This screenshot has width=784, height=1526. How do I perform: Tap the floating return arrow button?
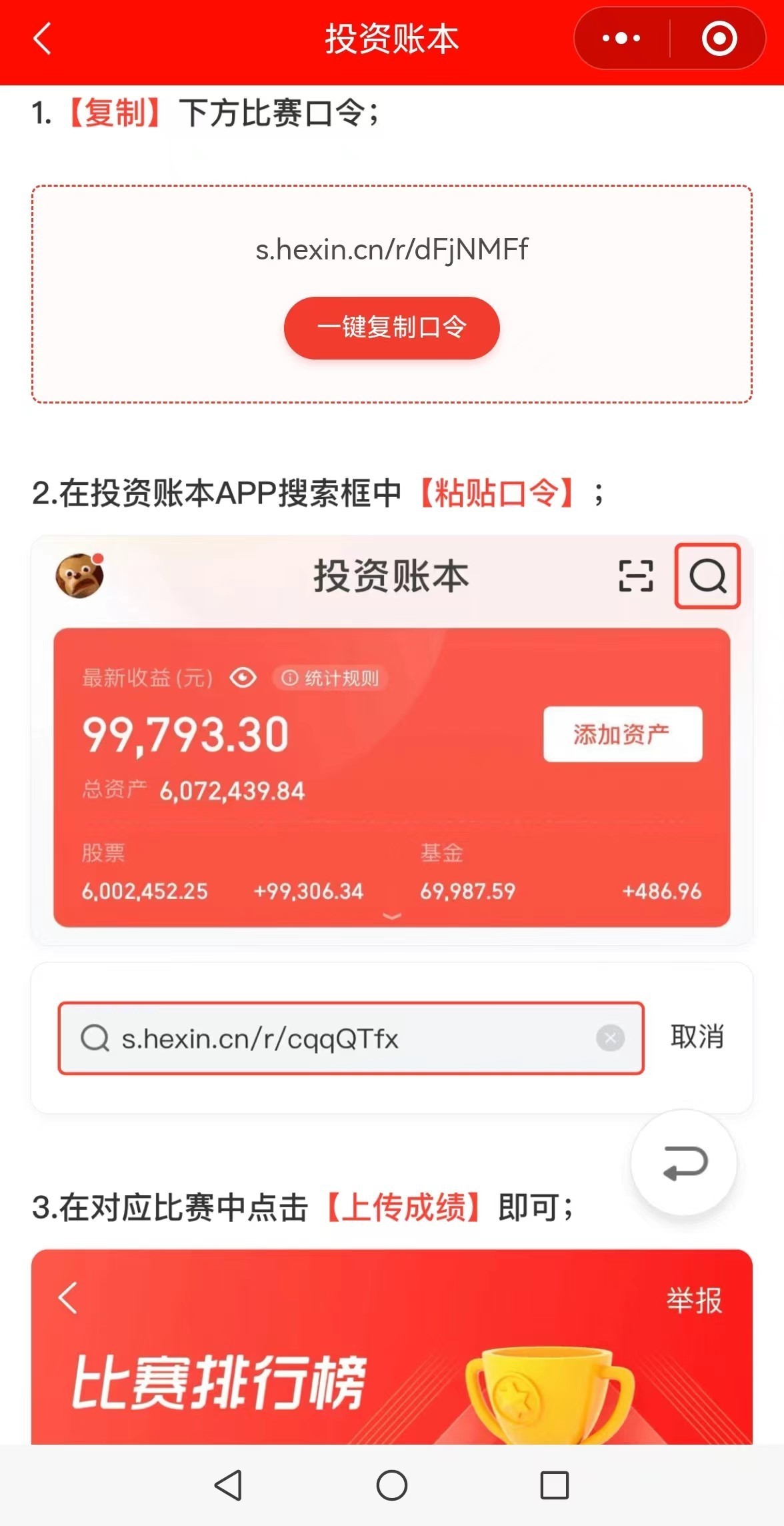[x=684, y=1163]
